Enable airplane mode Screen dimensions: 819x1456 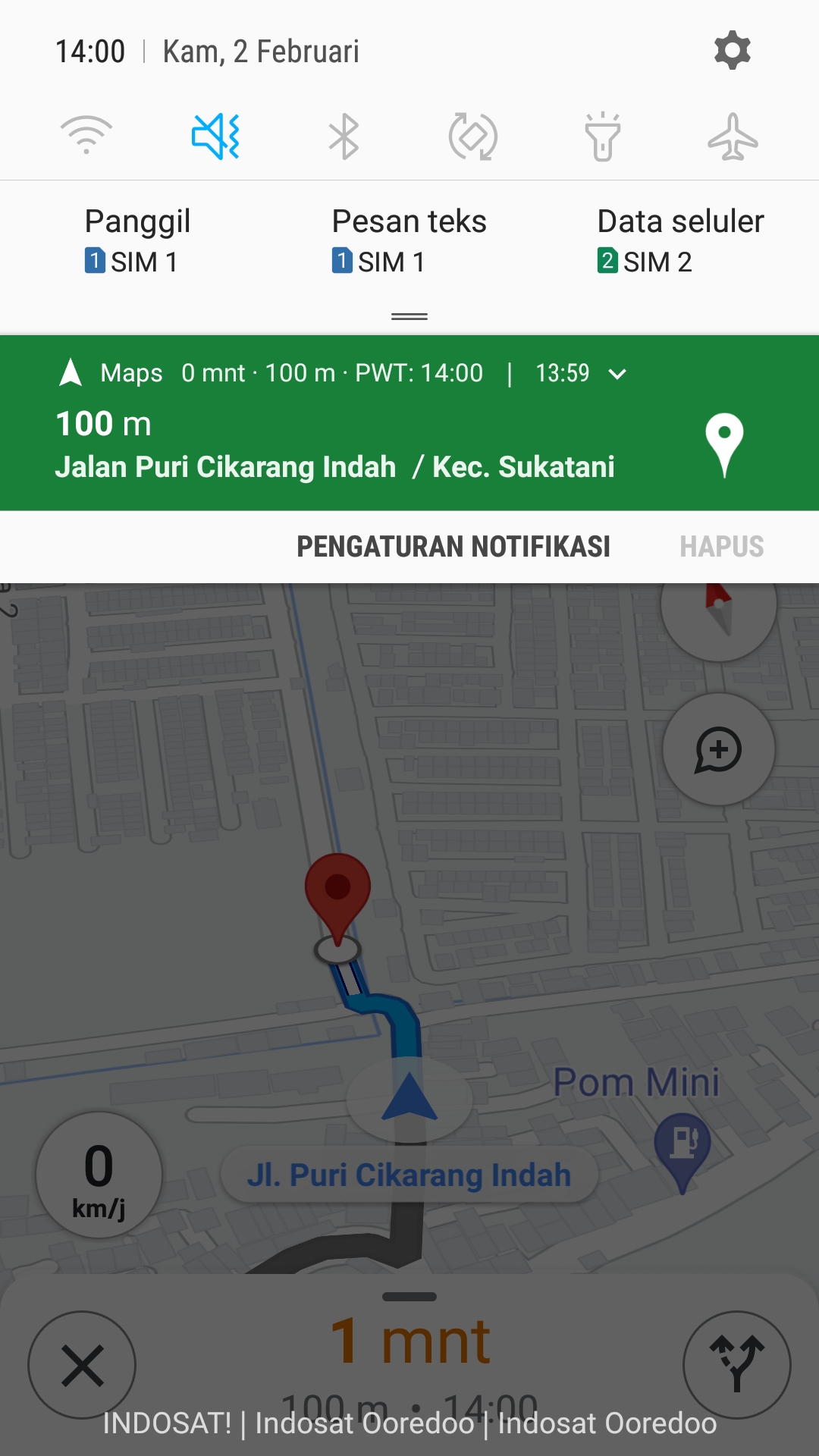(733, 136)
